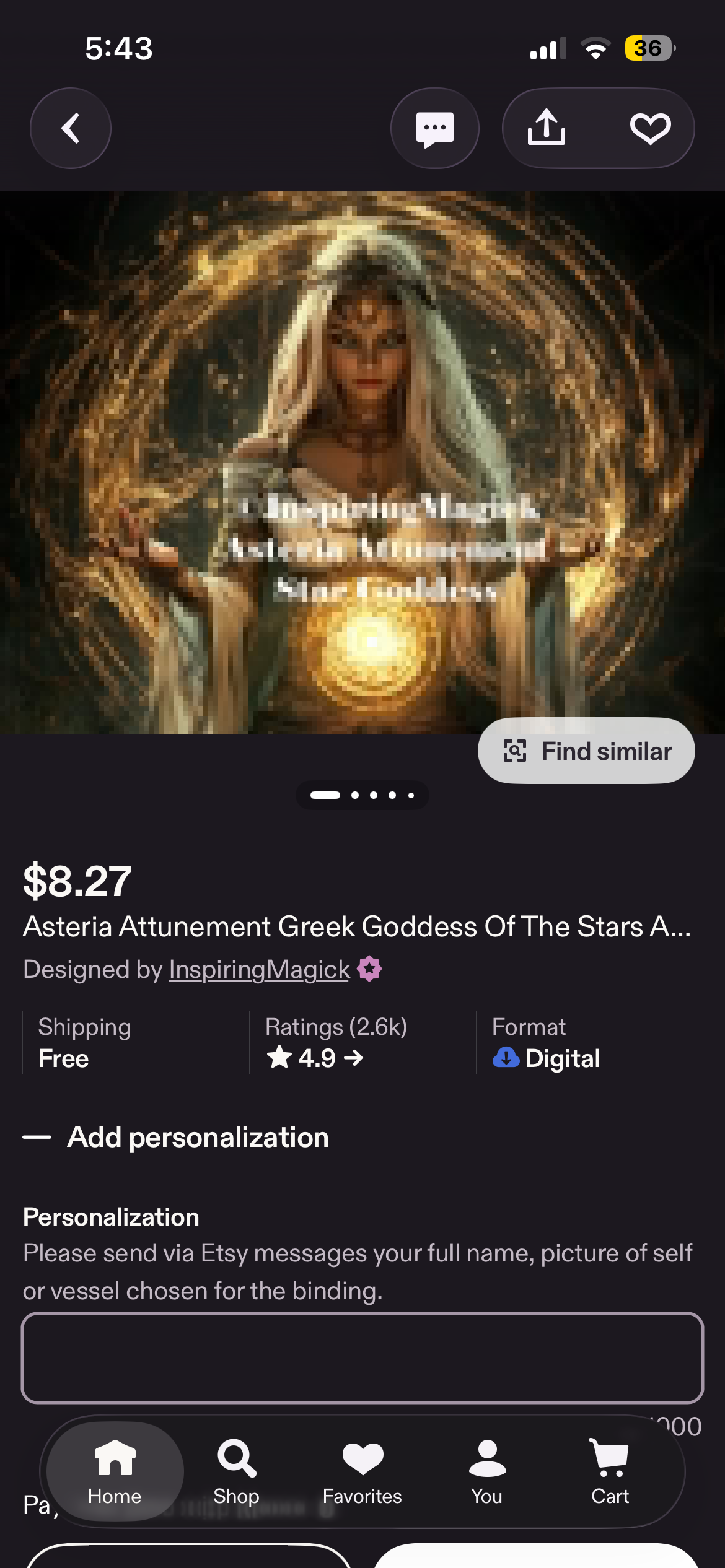This screenshot has height=1568, width=725.
Task: Open the Cart tab
Action: pyautogui.click(x=610, y=1470)
